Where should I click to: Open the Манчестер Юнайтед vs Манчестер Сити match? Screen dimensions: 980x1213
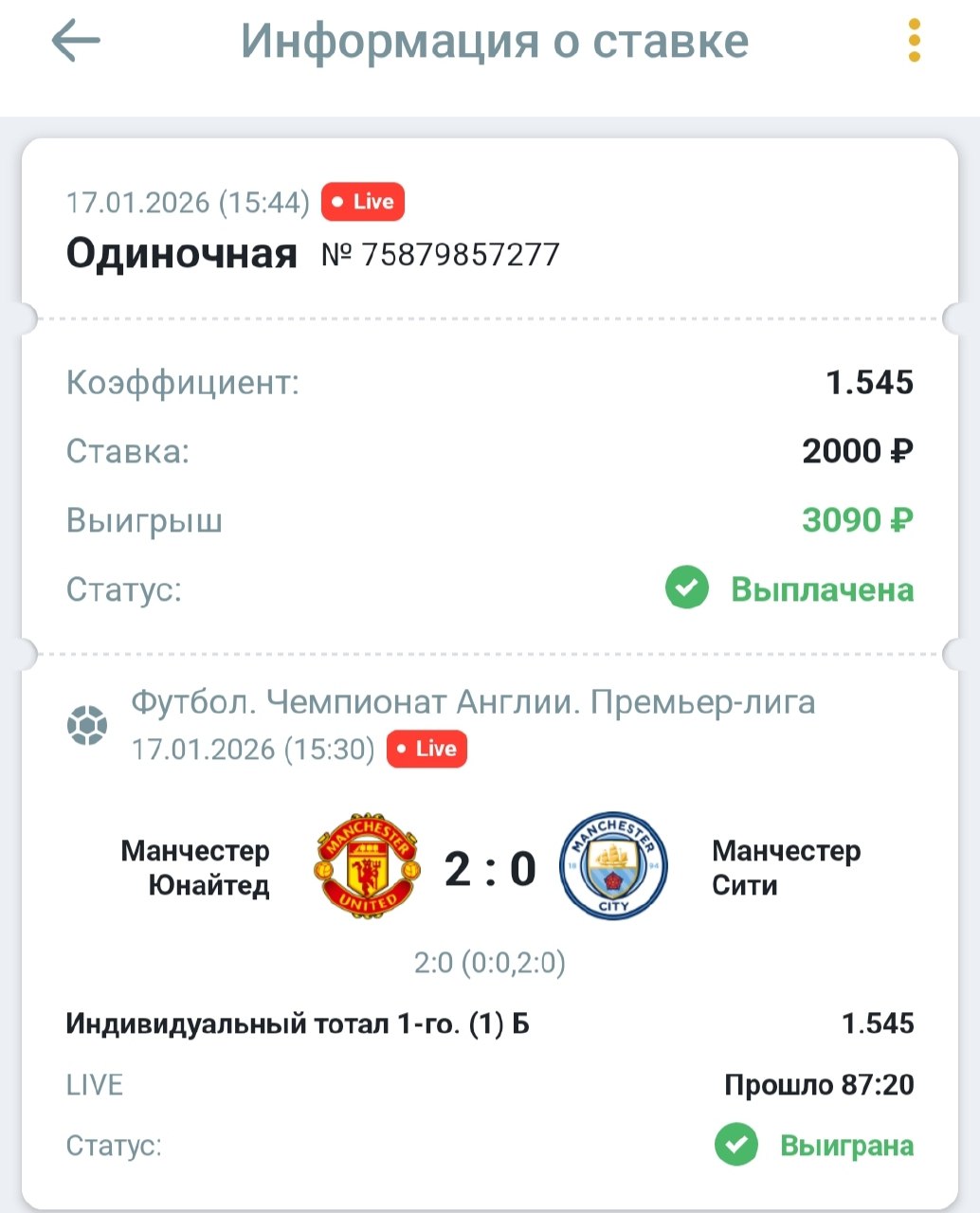[490, 868]
